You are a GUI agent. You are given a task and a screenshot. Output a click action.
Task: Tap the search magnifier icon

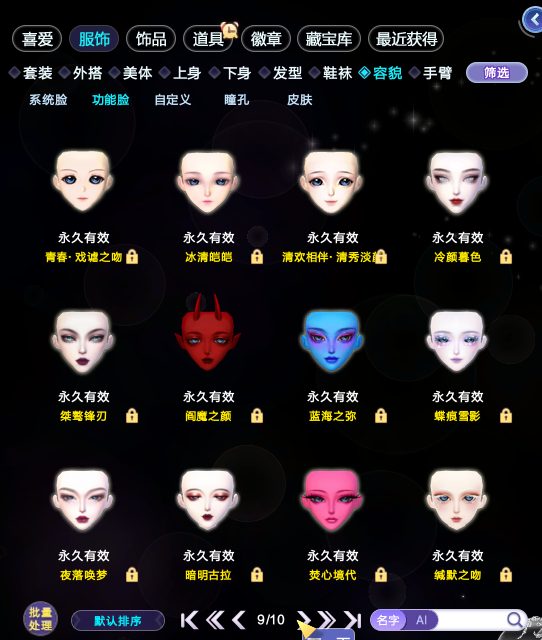[x=515, y=620]
